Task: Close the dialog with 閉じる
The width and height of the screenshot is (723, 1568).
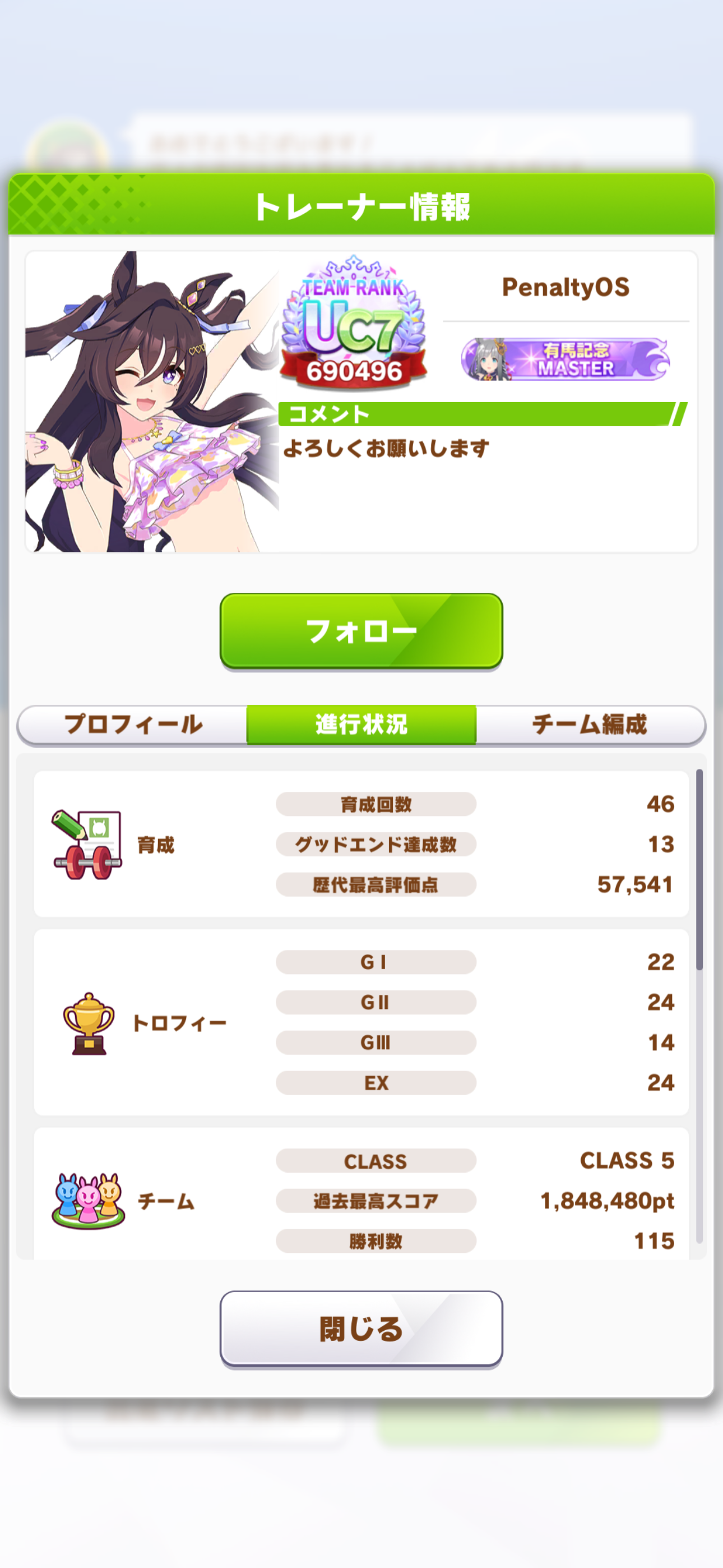Action: [361, 1330]
